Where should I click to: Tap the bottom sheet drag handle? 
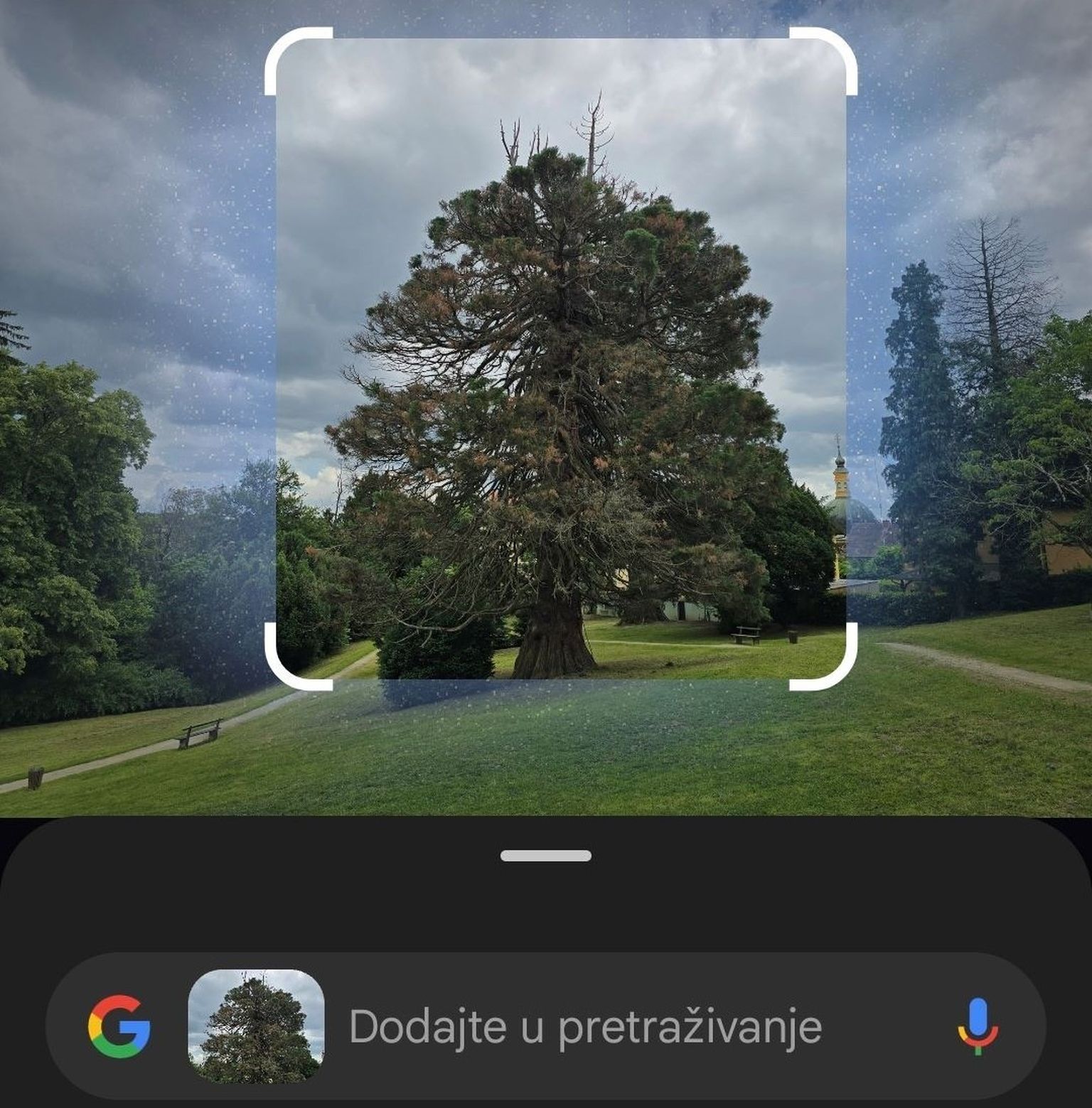pos(545,856)
